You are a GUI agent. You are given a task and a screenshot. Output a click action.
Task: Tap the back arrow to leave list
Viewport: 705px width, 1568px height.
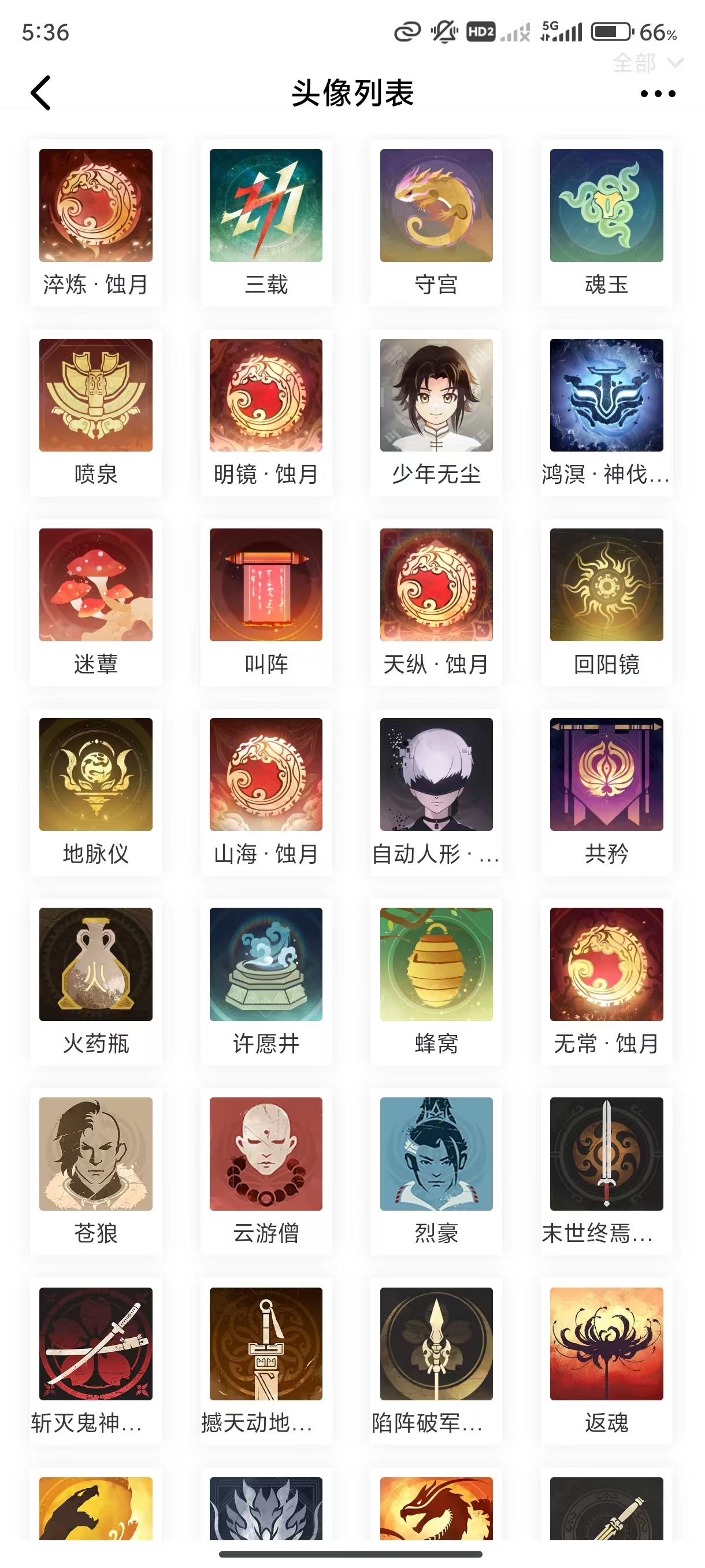coord(40,94)
